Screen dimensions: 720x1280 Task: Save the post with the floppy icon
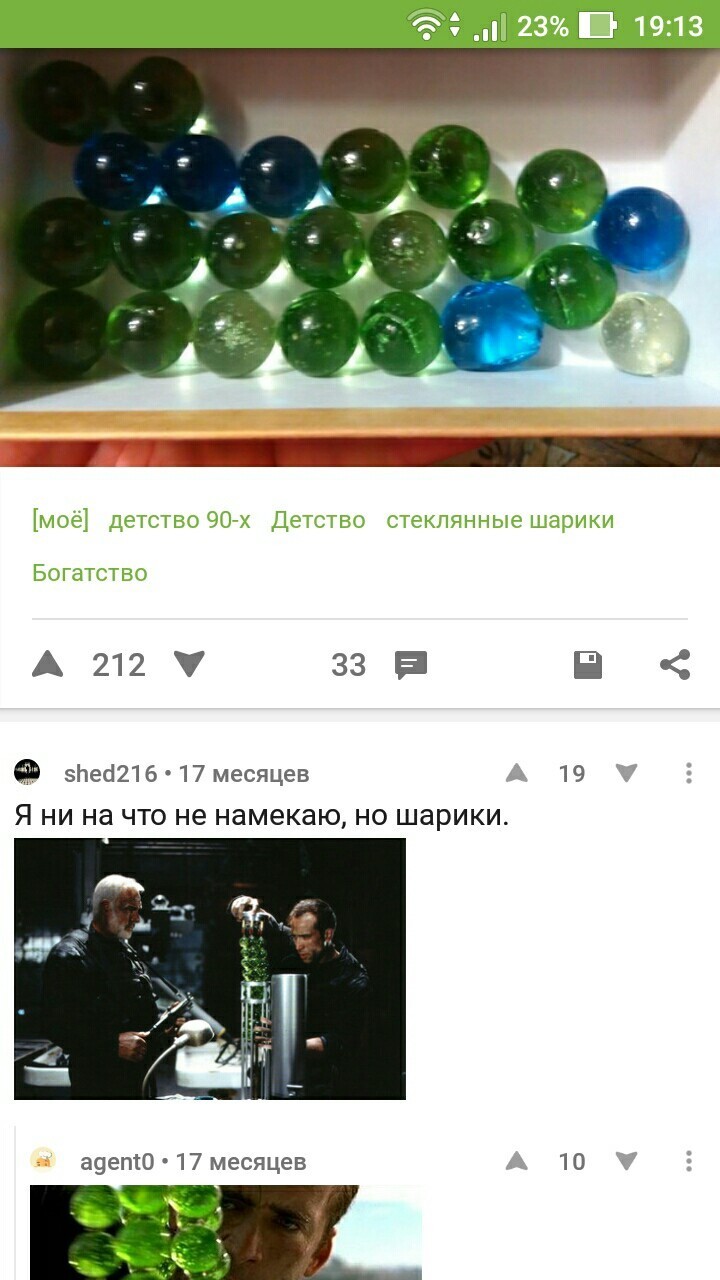pyautogui.click(x=588, y=665)
